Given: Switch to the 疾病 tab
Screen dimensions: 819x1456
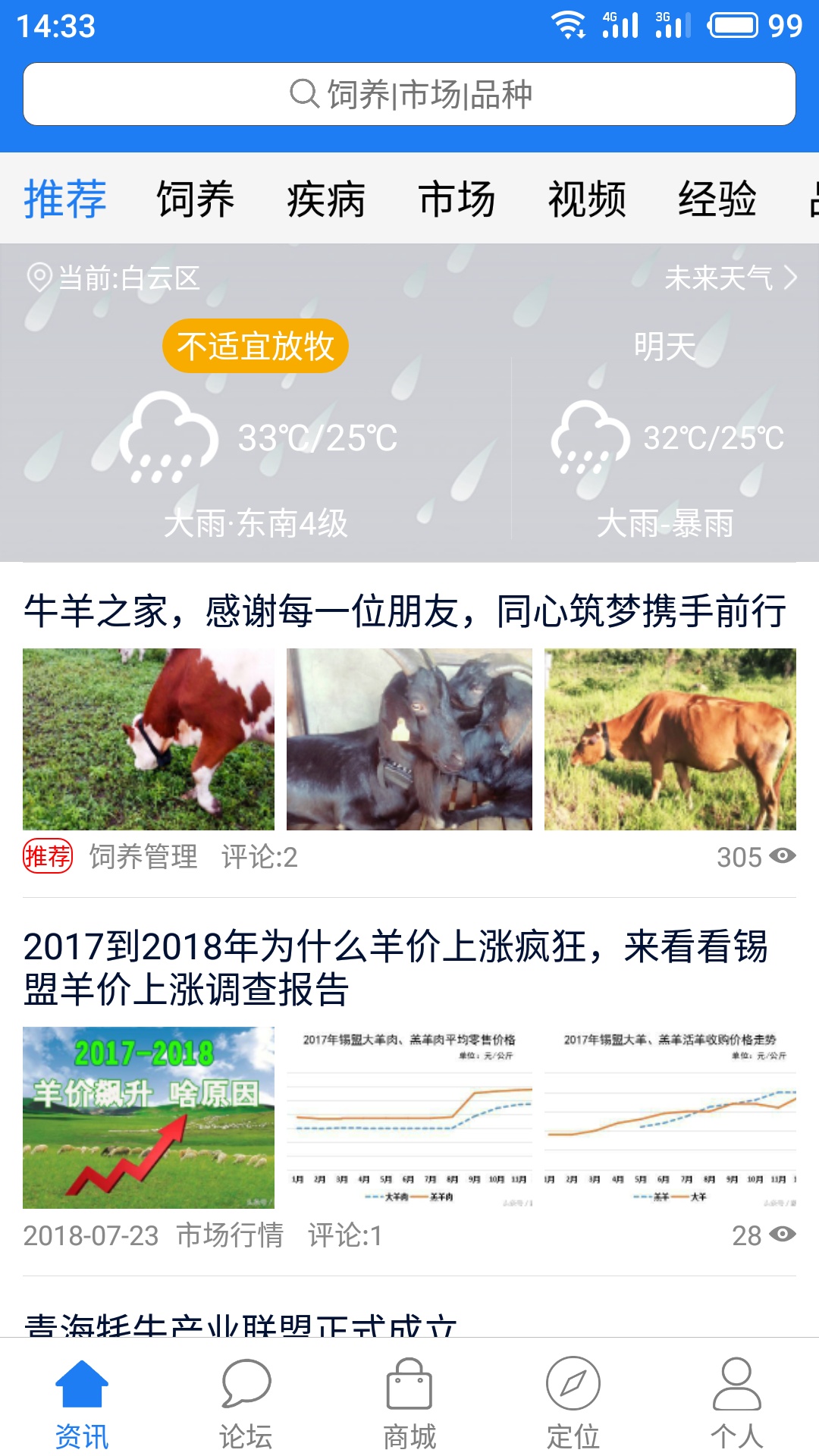Looking at the screenshot, I should (326, 199).
